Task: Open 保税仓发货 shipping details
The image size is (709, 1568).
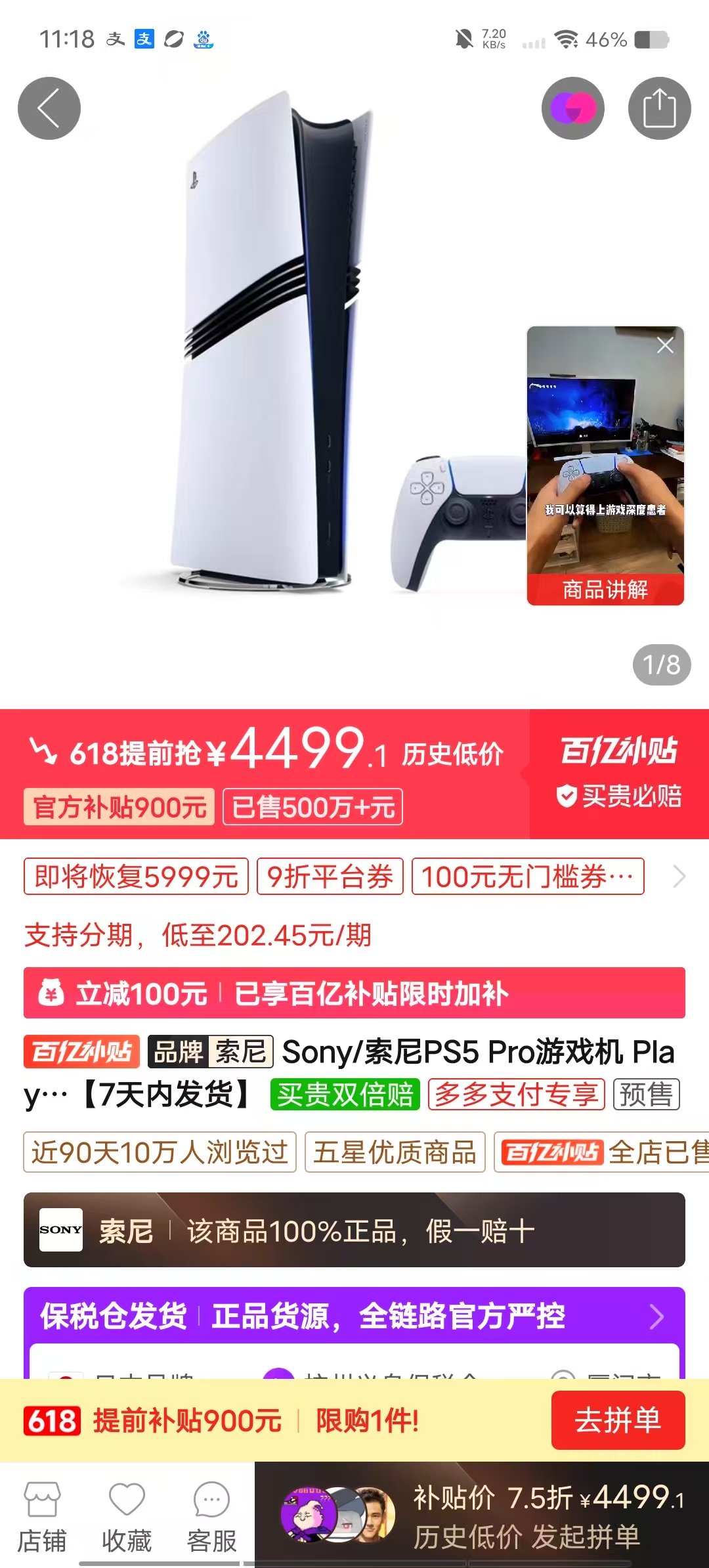Action: pyautogui.click(x=354, y=1317)
